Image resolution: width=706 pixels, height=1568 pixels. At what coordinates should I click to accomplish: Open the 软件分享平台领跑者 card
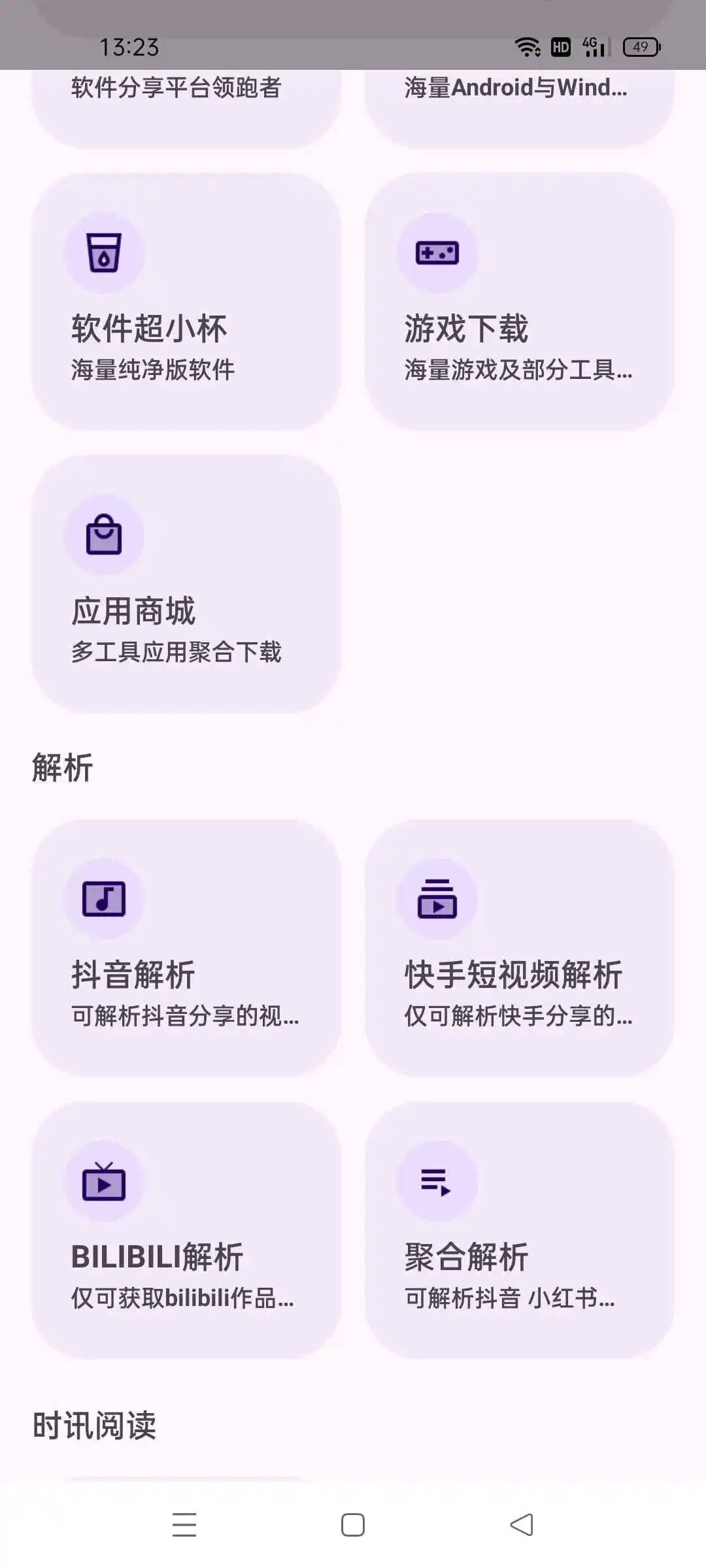pos(186,105)
